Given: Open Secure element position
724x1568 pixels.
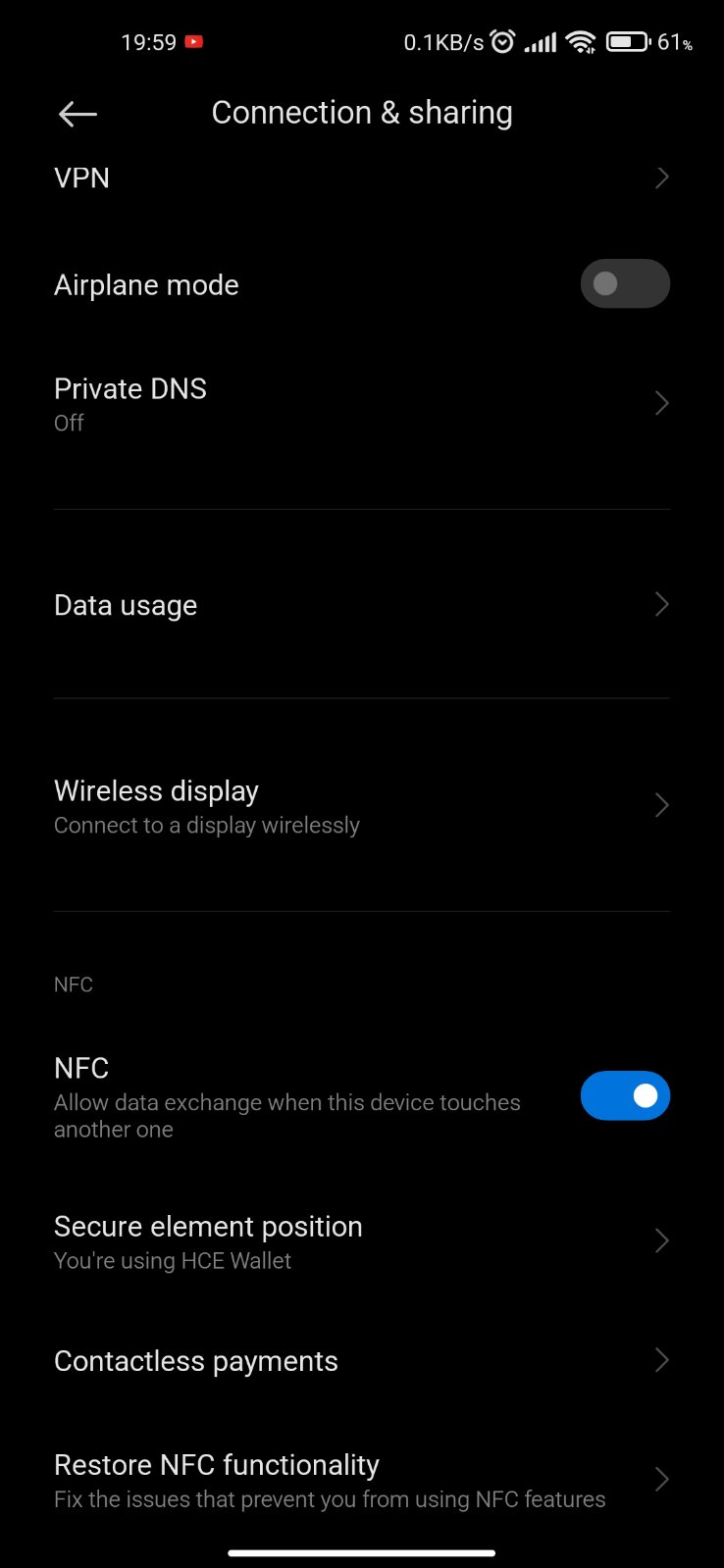Looking at the screenshot, I should click(x=362, y=1241).
